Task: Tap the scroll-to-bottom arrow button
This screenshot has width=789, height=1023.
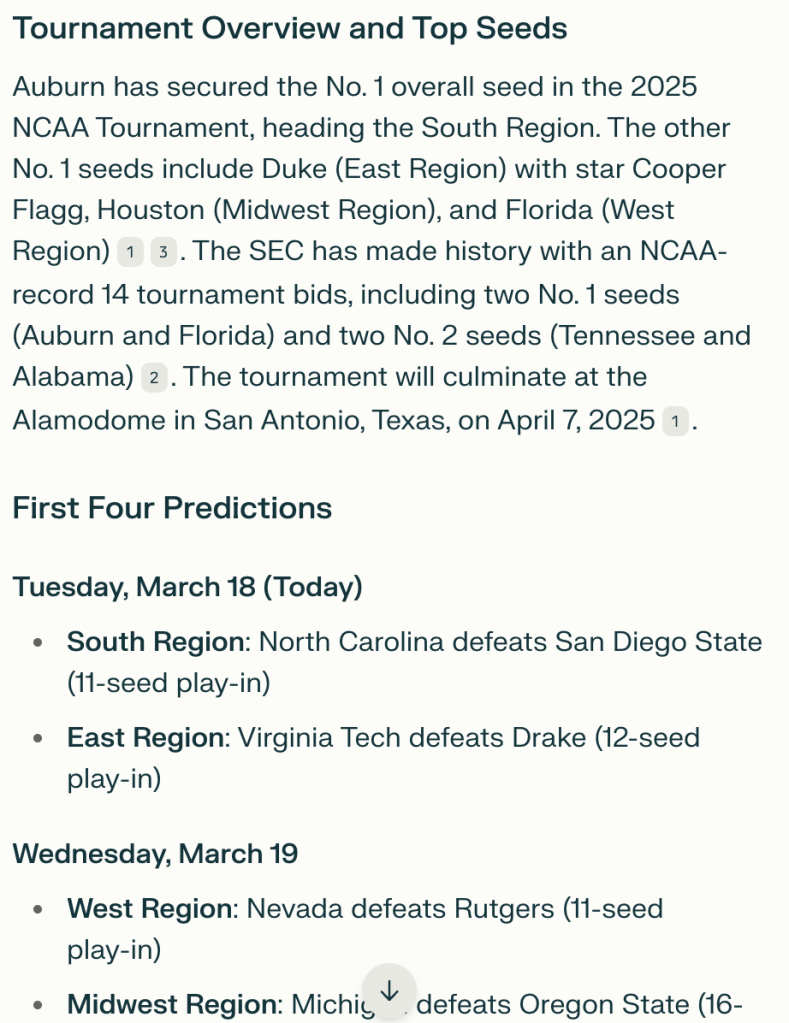Action: [389, 991]
